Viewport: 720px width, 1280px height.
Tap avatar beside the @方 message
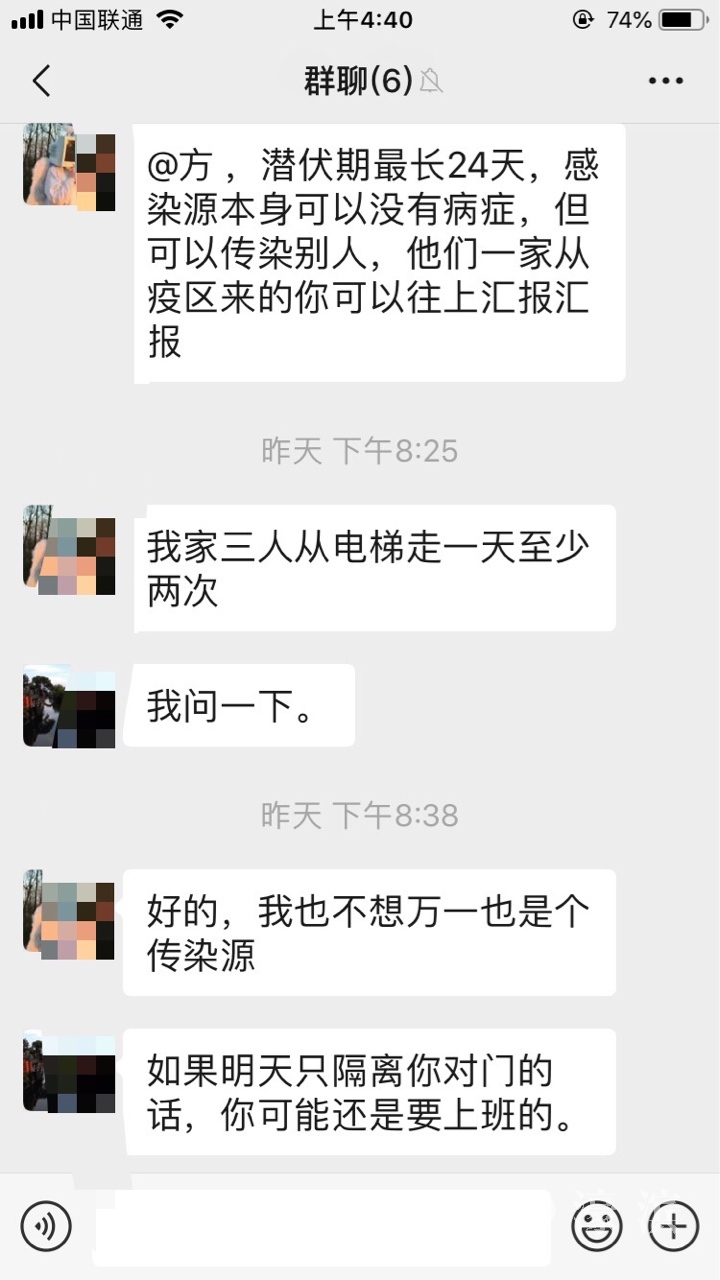click(69, 166)
